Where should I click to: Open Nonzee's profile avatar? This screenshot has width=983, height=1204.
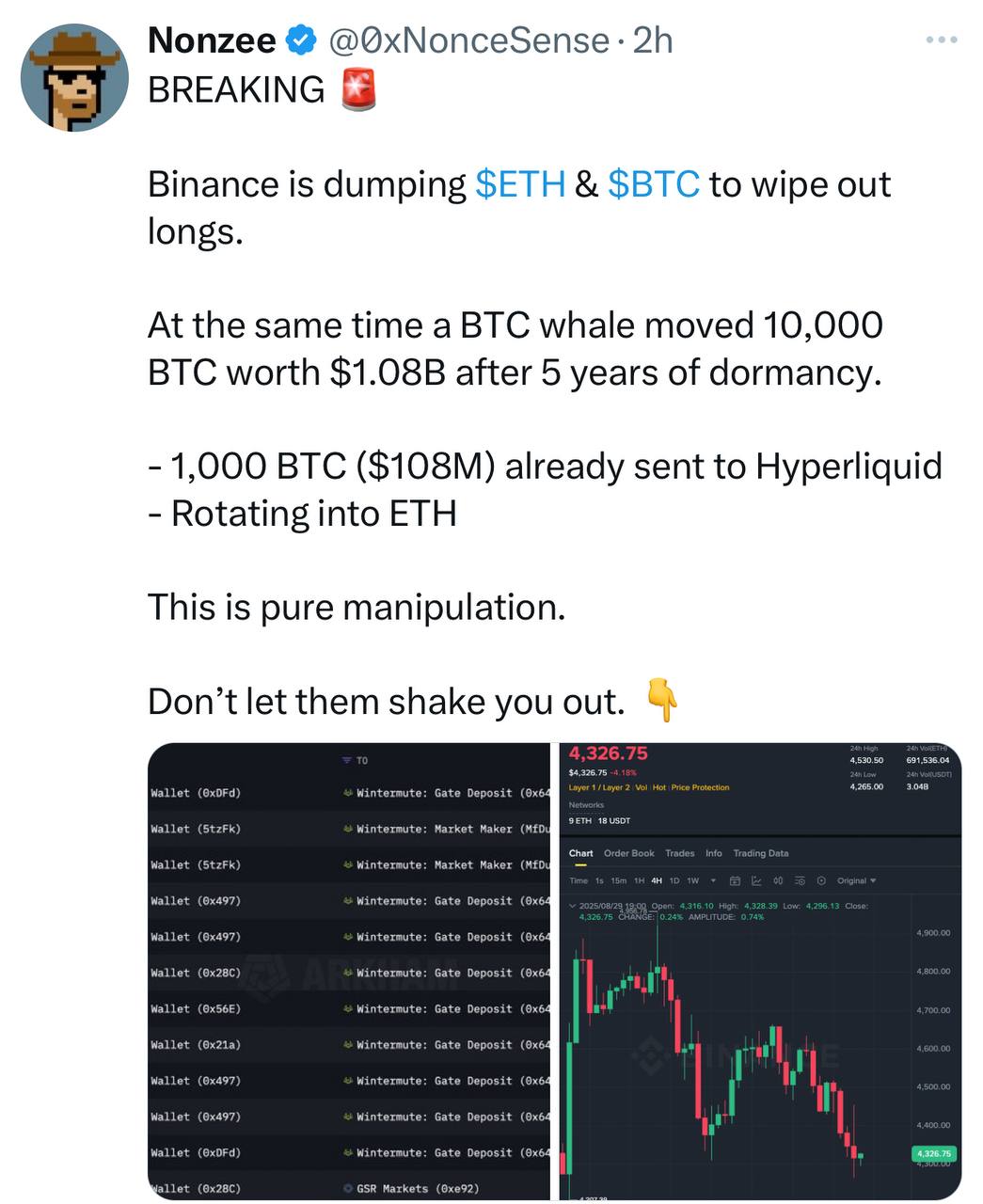(x=74, y=77)
